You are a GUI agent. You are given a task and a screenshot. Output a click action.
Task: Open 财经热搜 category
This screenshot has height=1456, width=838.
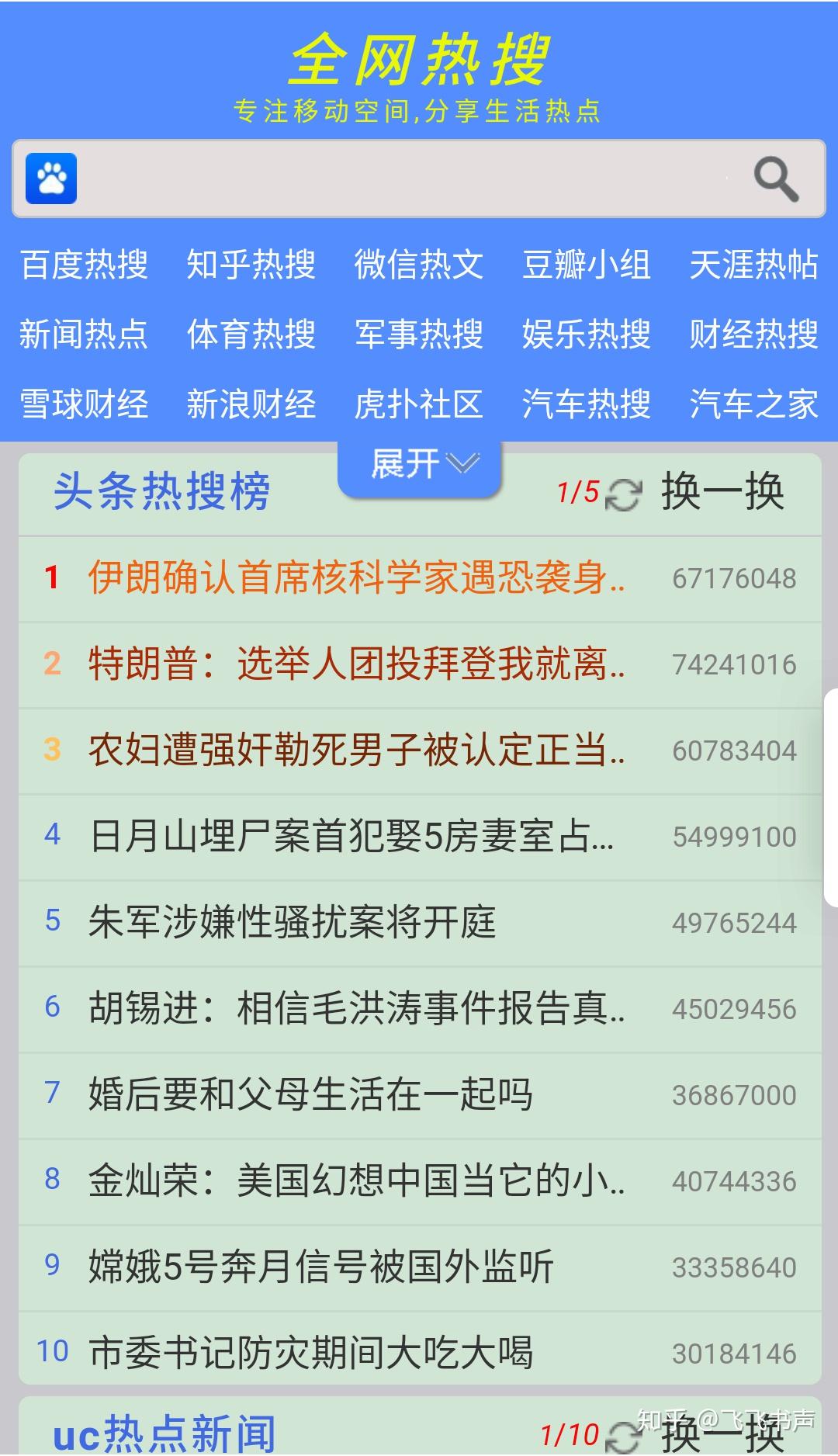pos(754,335)
